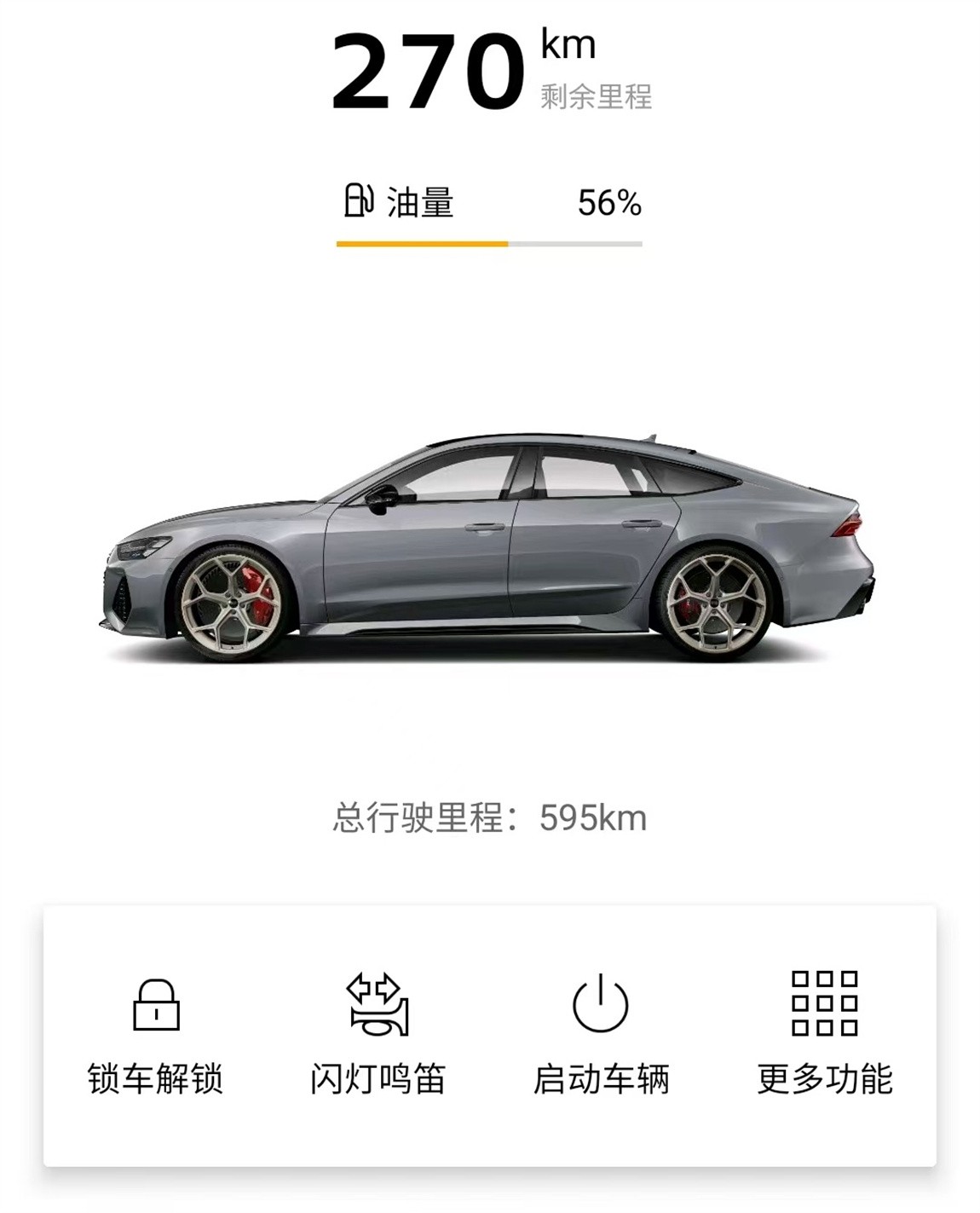Image resolution: width=980 pixels, height=1213 pixels.
Task: Open 更多功能 more functions grid
Action: [x=824, y=1033]
